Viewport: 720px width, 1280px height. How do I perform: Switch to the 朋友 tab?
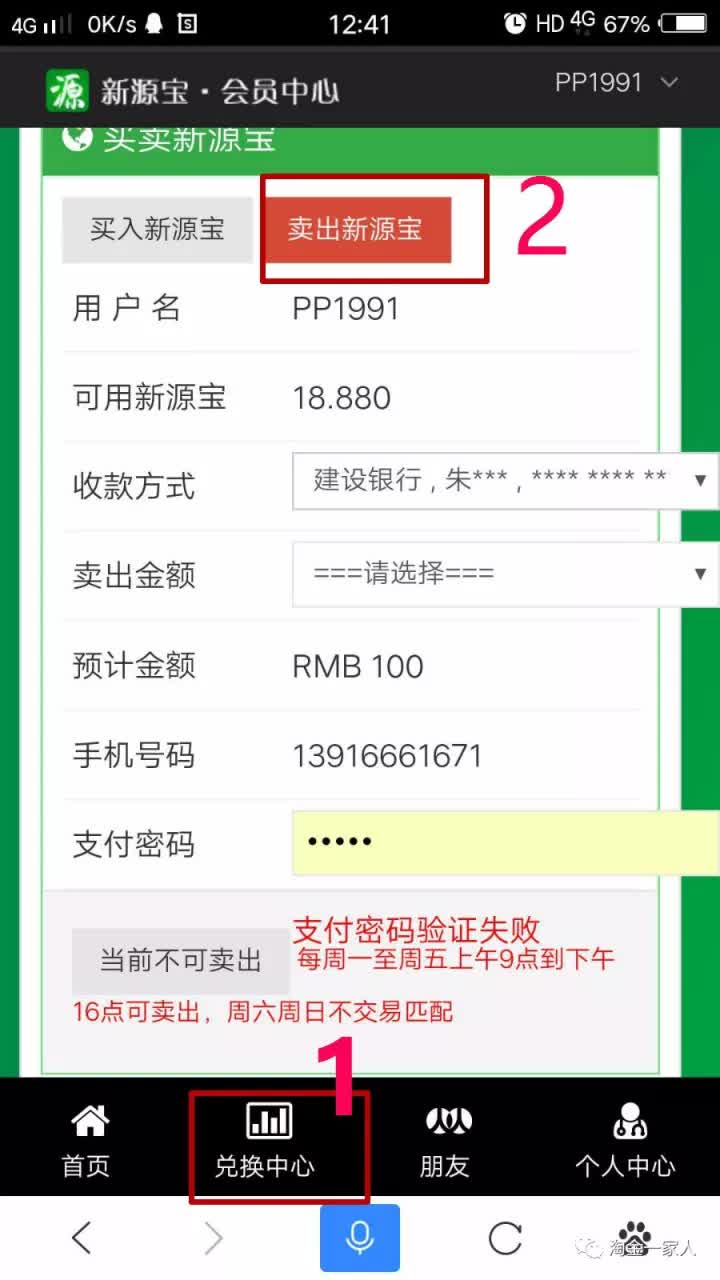click(x=444, y=1140)
